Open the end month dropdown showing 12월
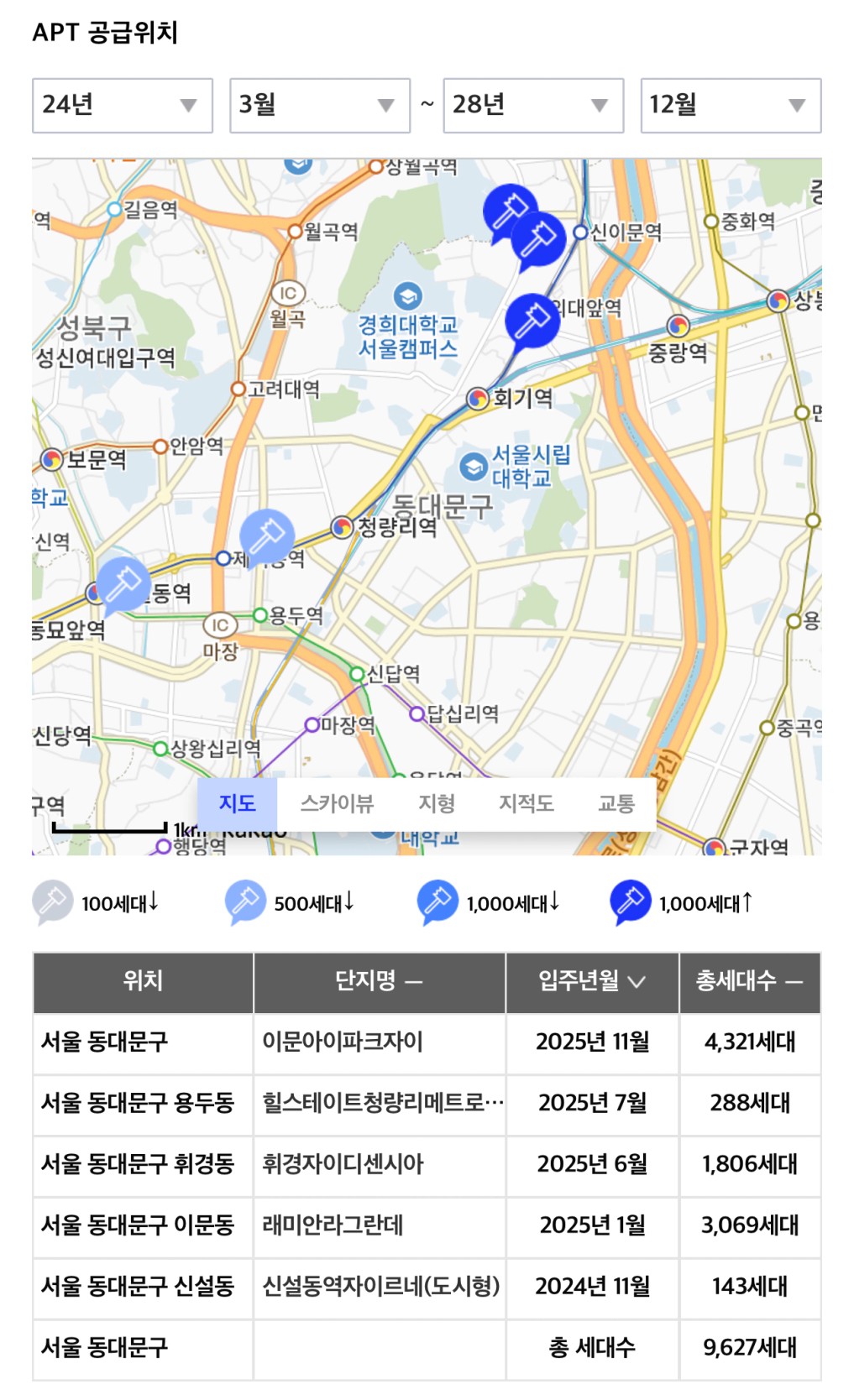This screenshot has width=854, height=1400. pyautogui.click(x=730, y=106)
